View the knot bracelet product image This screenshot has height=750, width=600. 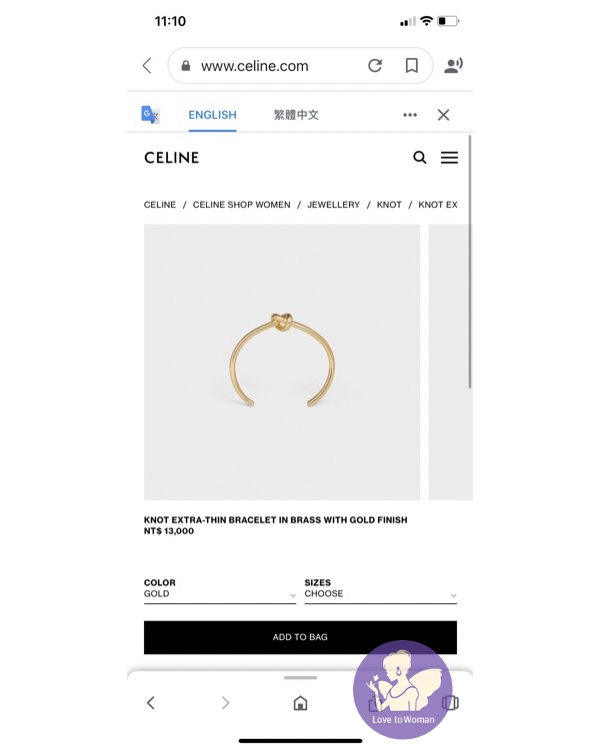click(x=281, y=362)
